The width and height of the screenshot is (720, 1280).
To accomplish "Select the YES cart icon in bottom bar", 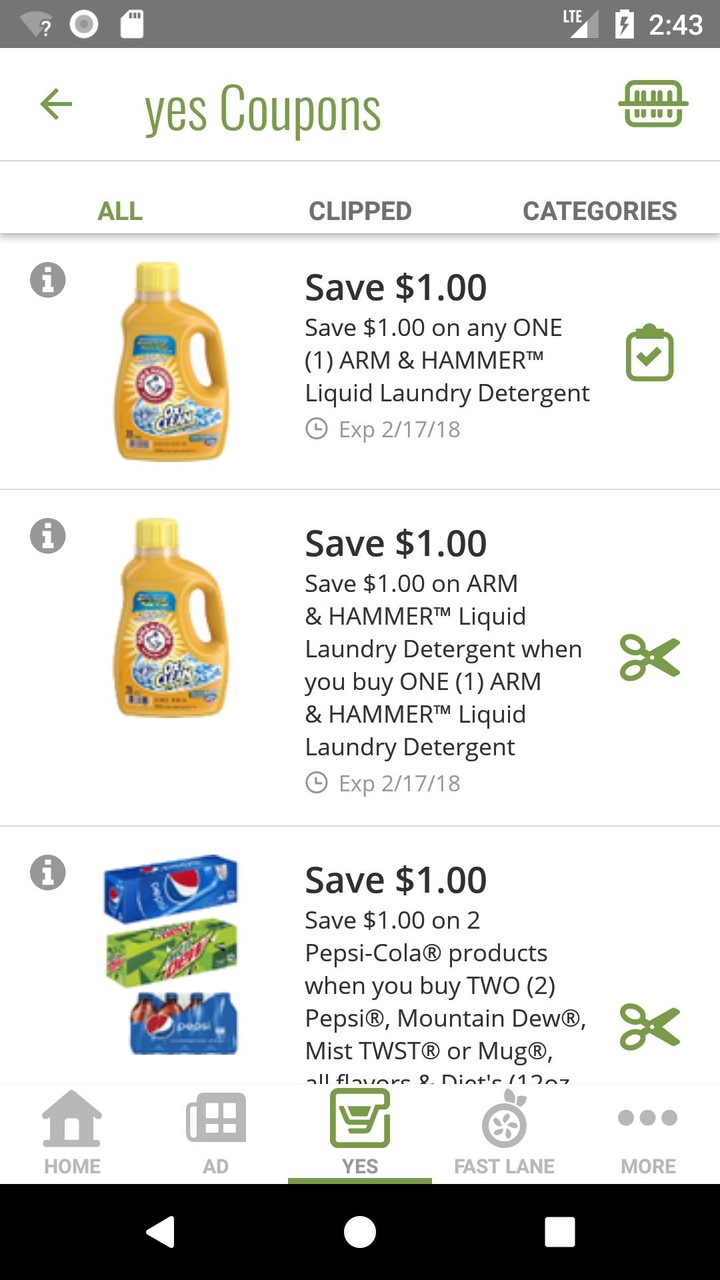I will pos(359,1125).
